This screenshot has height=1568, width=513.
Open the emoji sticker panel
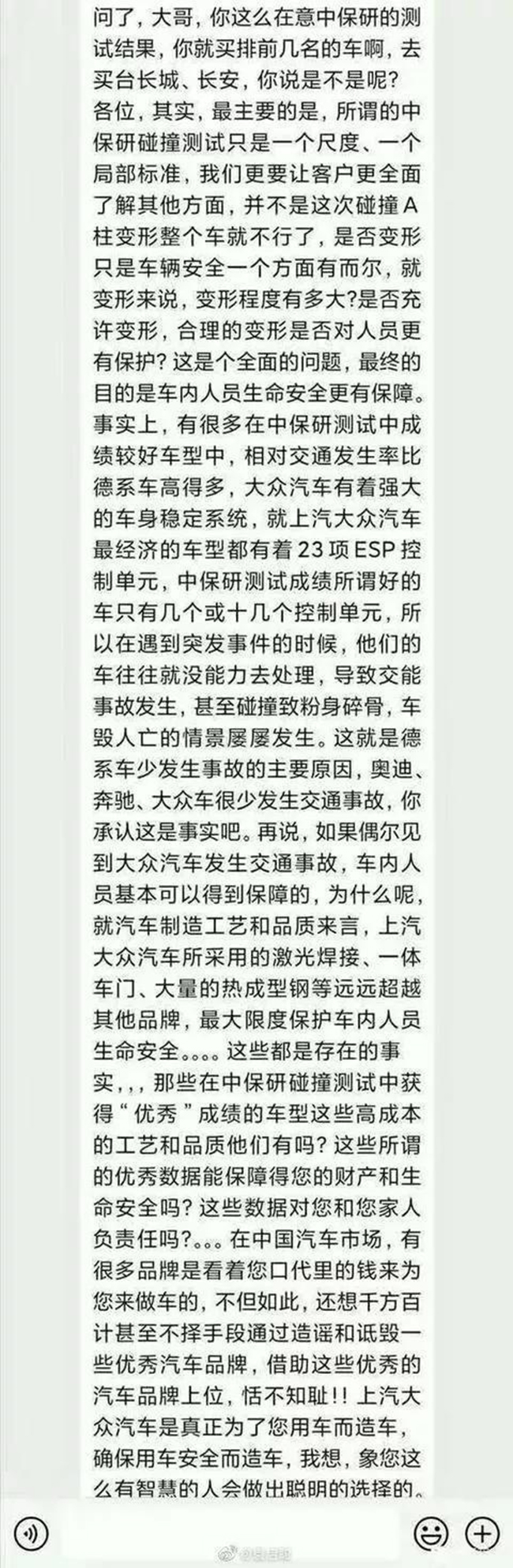click(x=431, y=1511)
